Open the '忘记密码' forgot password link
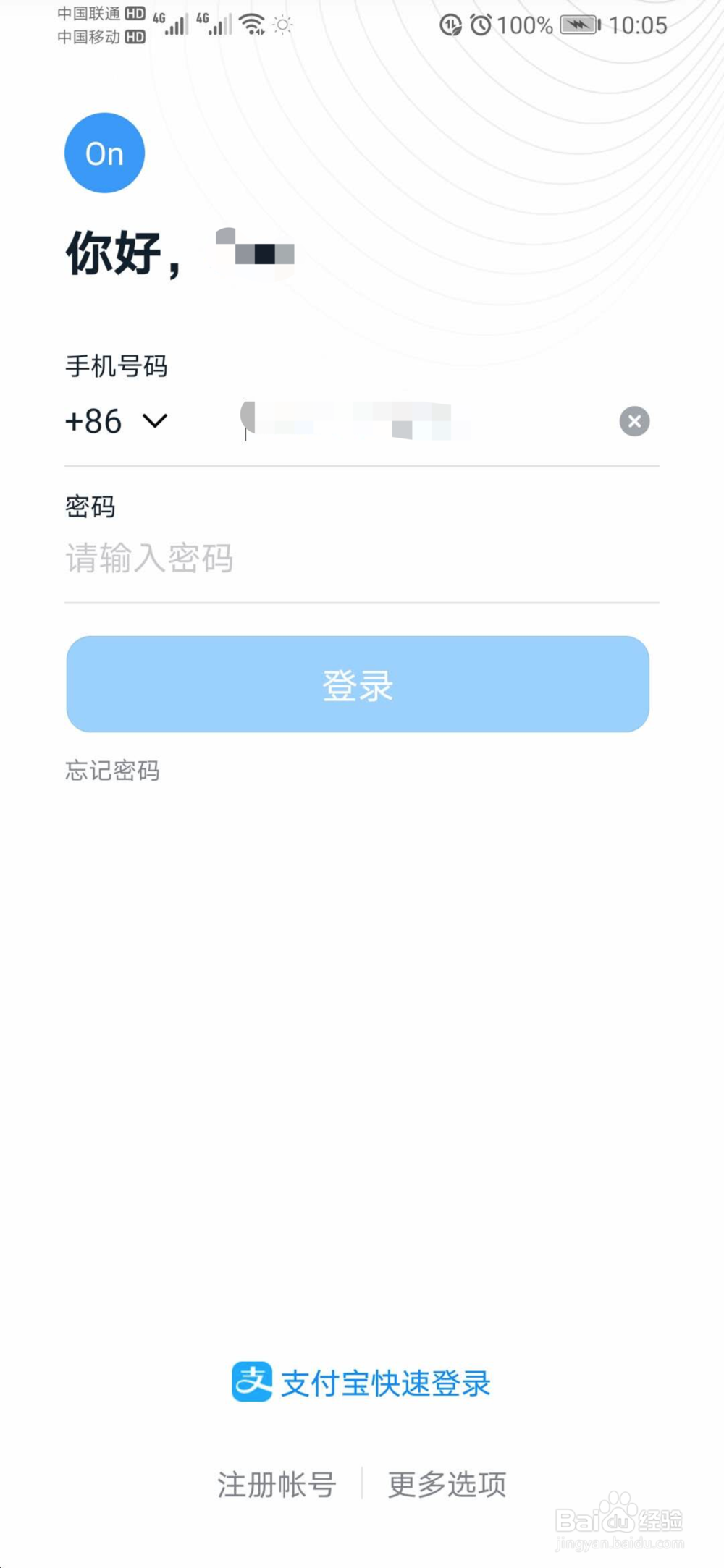The image size is (724, 1568). pyautogui.click(x=111, y=771)
